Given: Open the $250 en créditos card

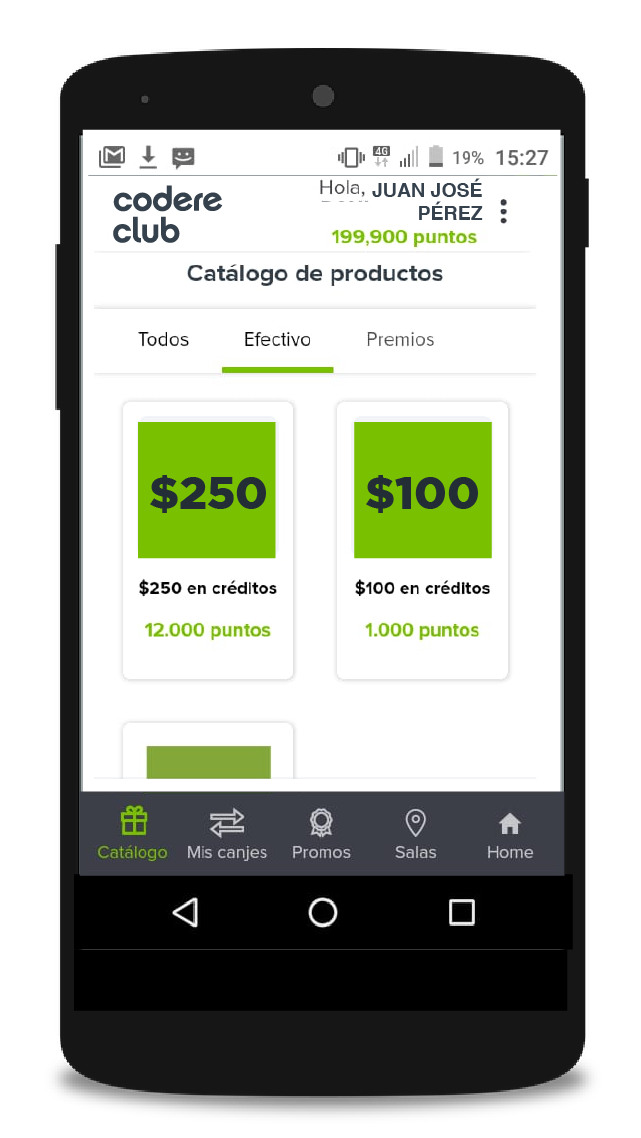Looking at the screenshot, I should [x=208, y=540].
